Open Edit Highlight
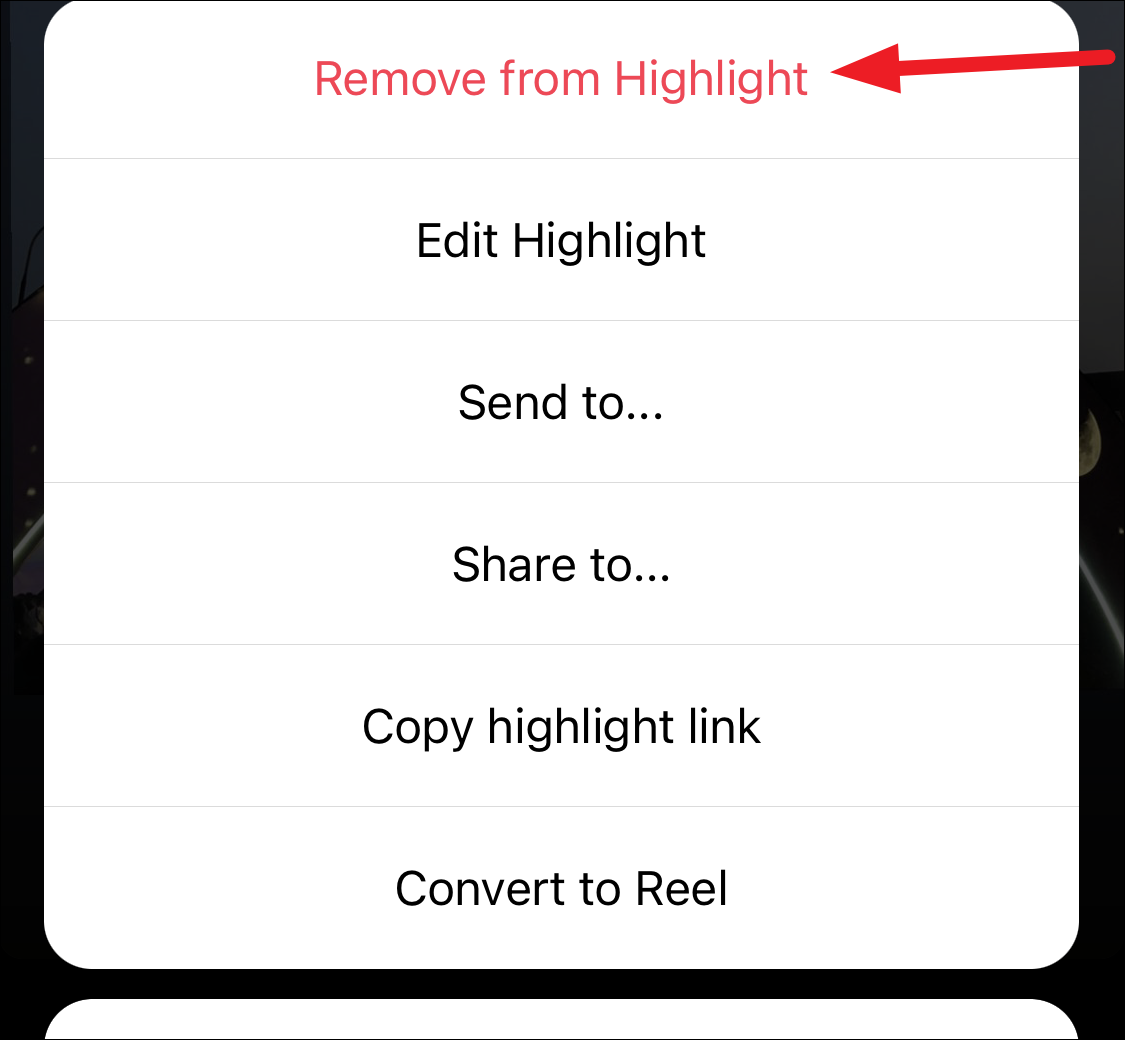 pos(561,240)
